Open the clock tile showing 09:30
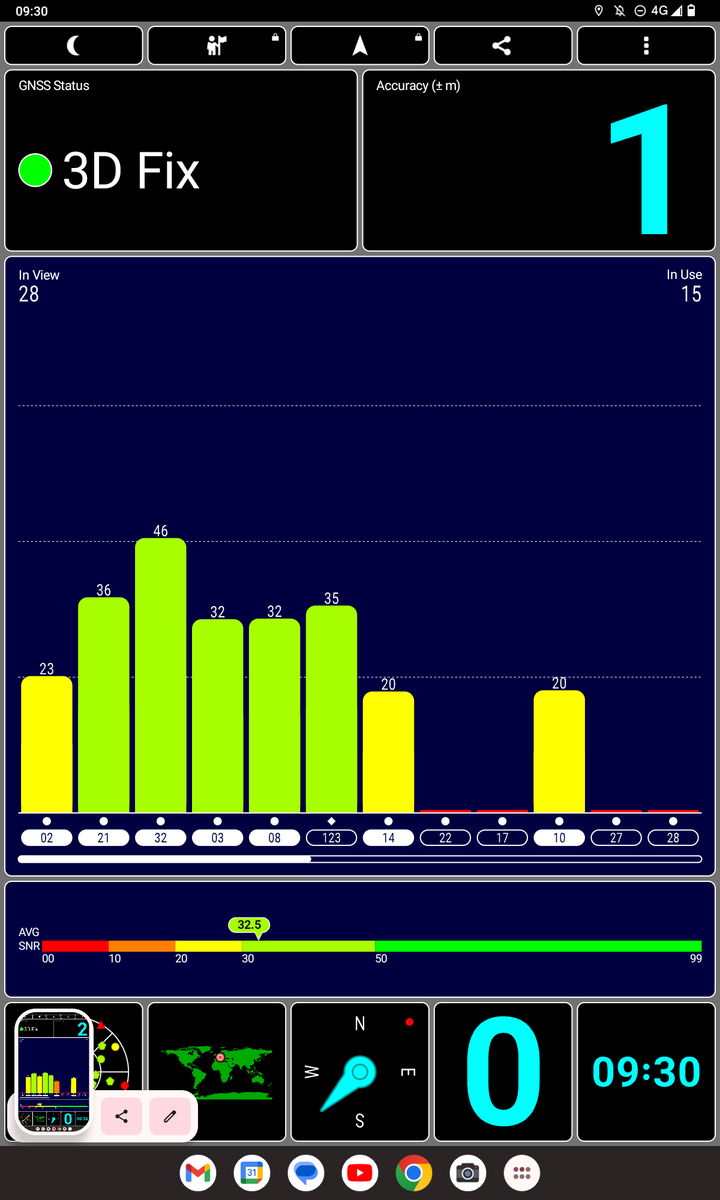 point(646,1071)
